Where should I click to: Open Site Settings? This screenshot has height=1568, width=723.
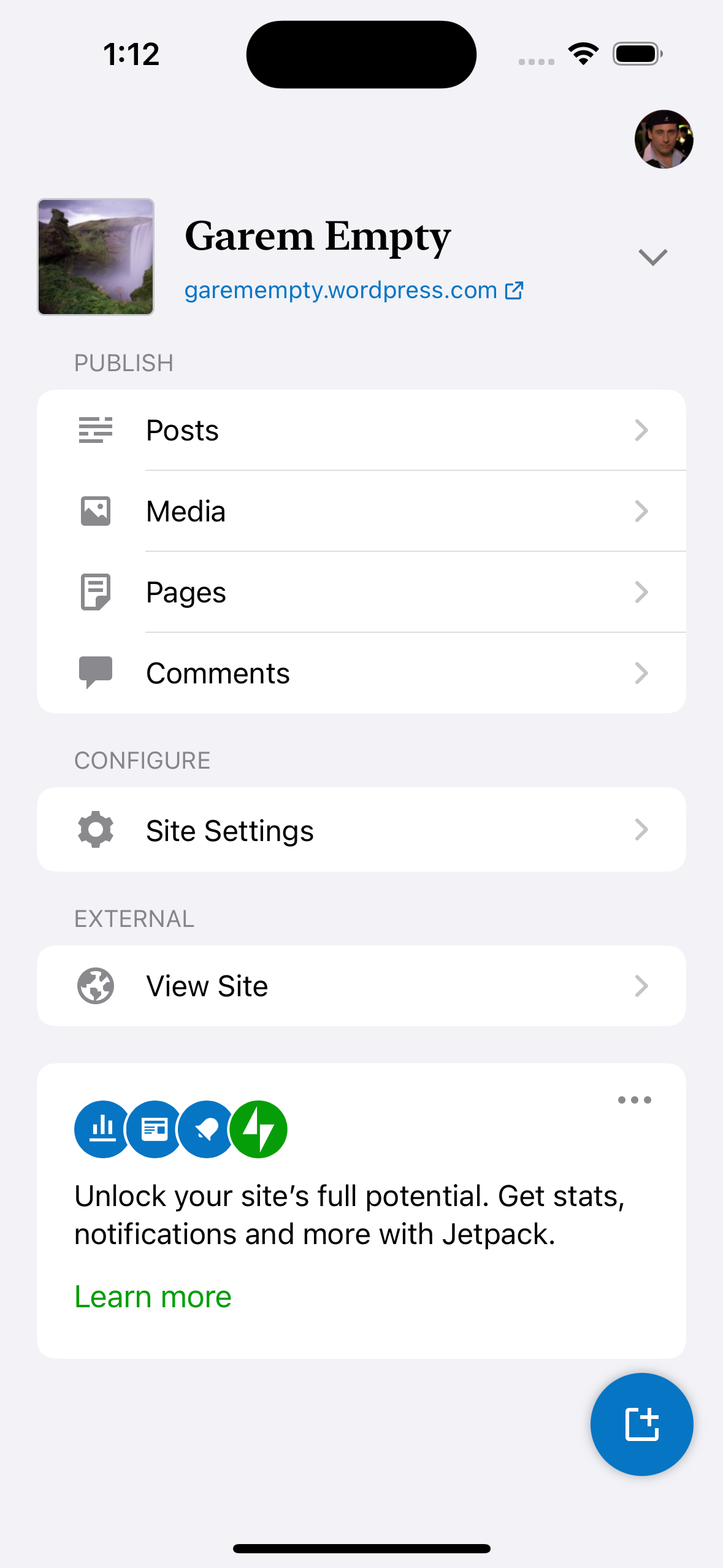coord(361,830)
